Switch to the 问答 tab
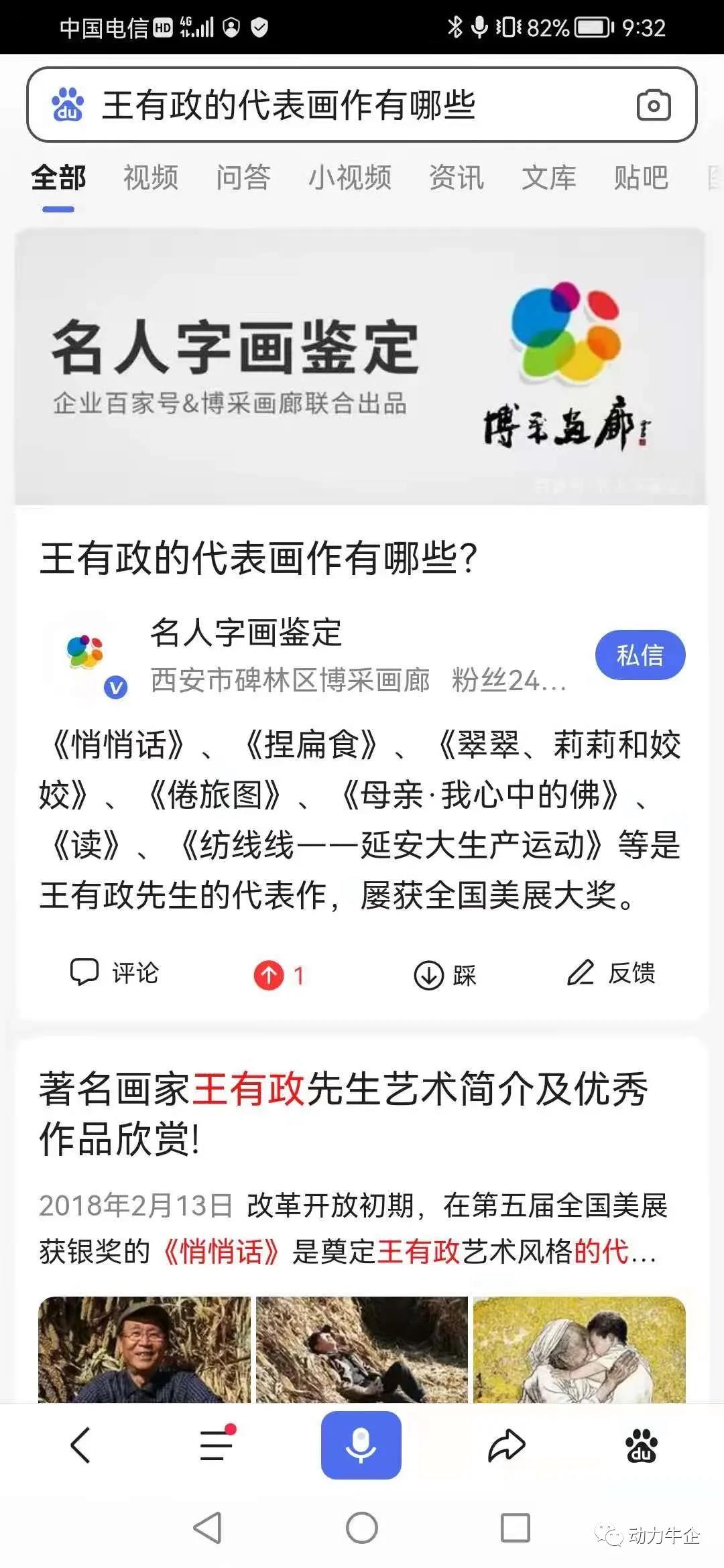The image size is (724, 1568). [243, 178]
